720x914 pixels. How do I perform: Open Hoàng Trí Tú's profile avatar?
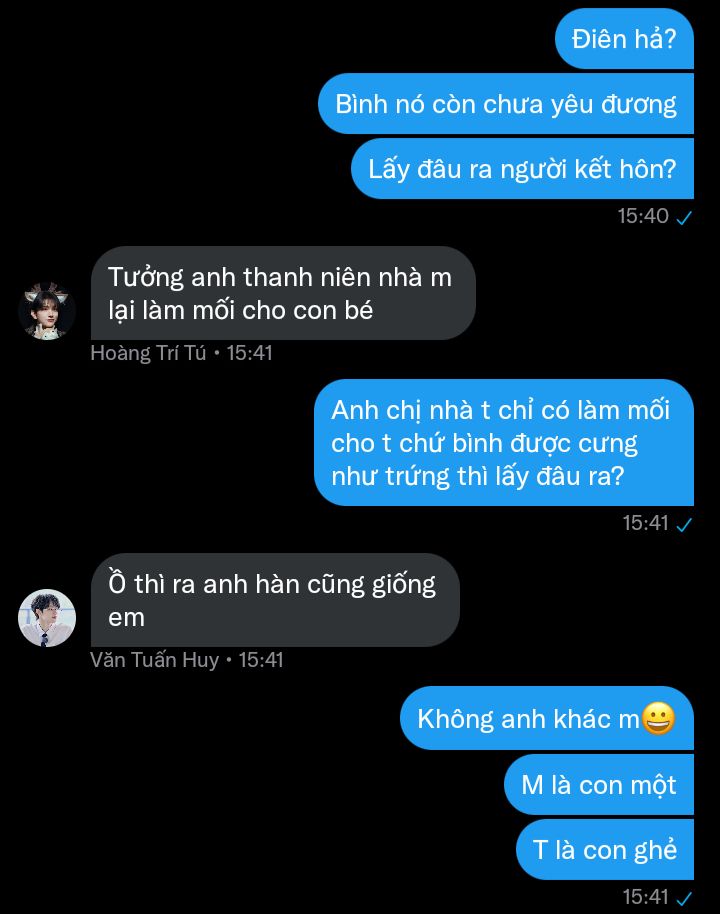coord(47,311)
